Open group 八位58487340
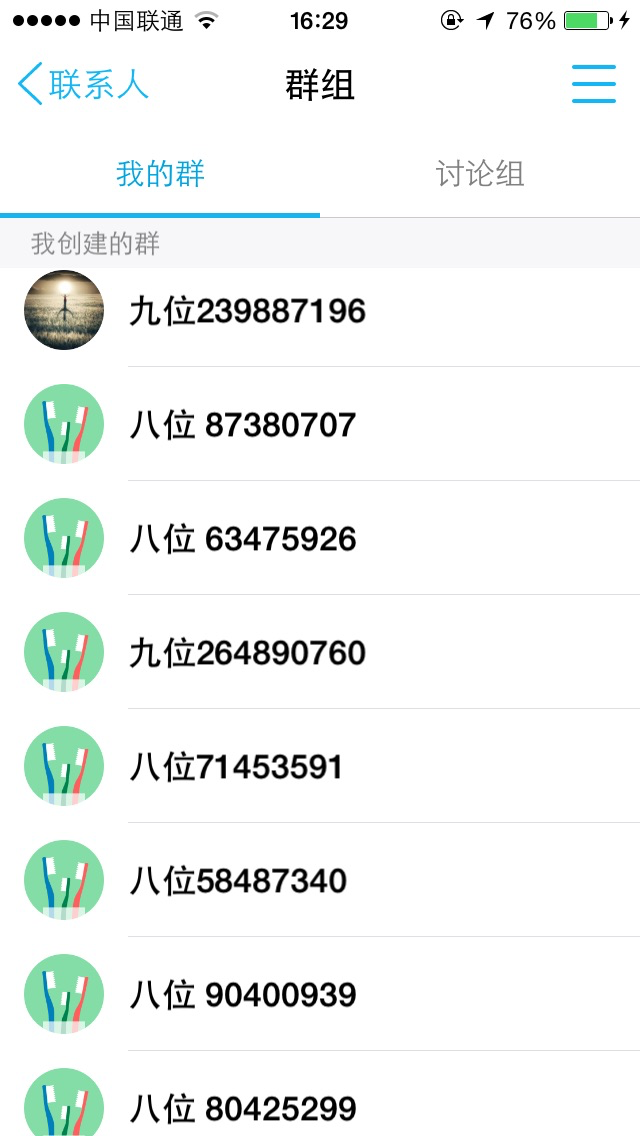 (x=320, y=880)
